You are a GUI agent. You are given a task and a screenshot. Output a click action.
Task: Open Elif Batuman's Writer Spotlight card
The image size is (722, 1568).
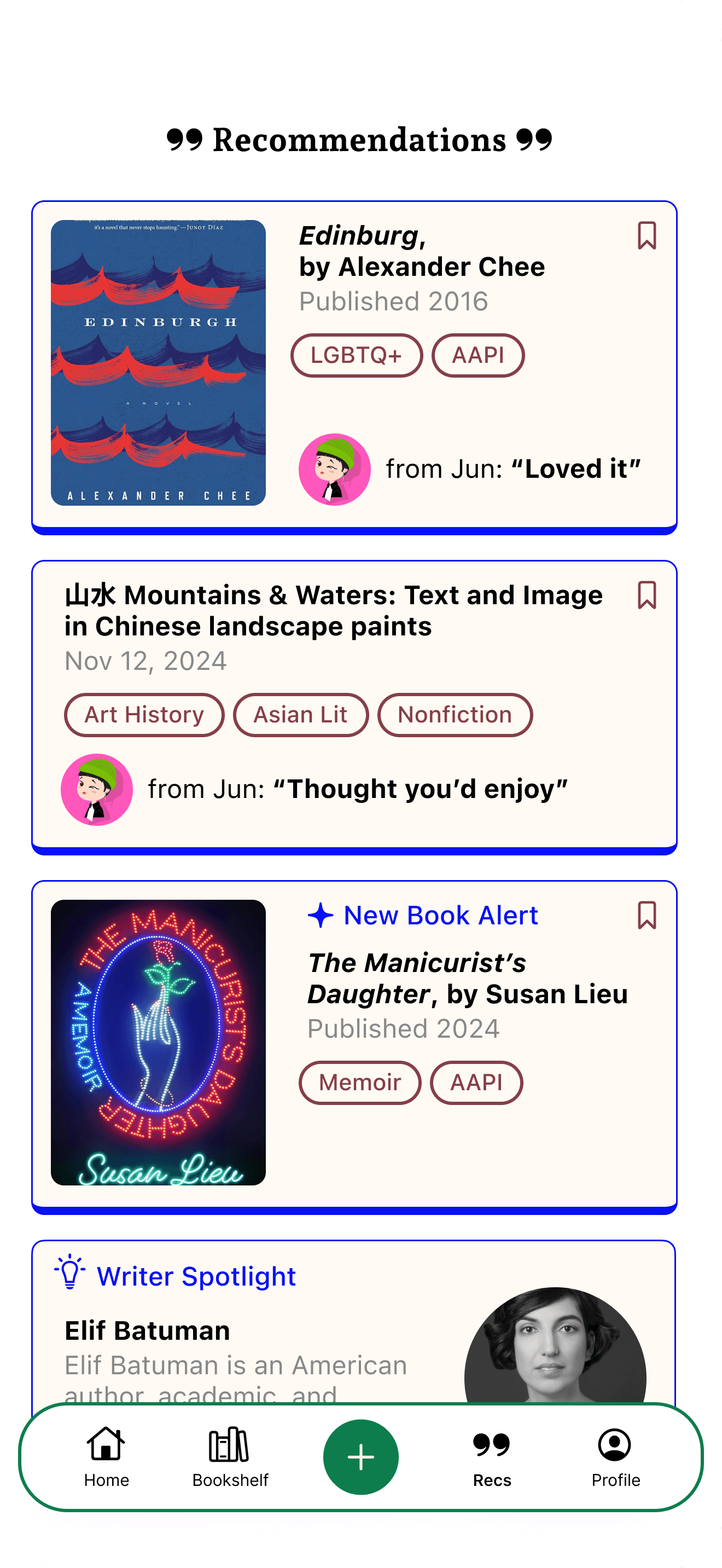coord(353,1322)
